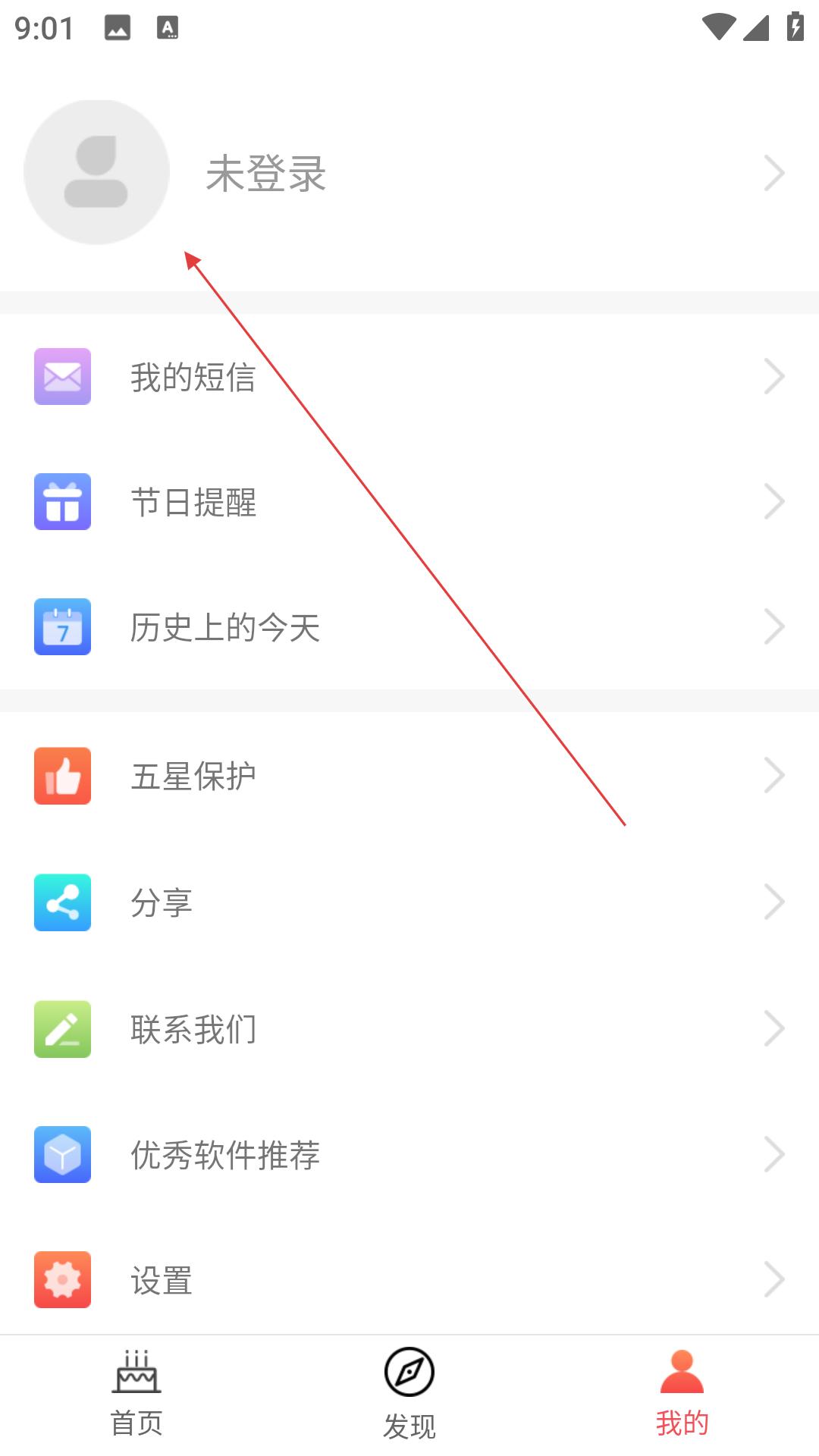Open 我的短信

click(409, 377)
